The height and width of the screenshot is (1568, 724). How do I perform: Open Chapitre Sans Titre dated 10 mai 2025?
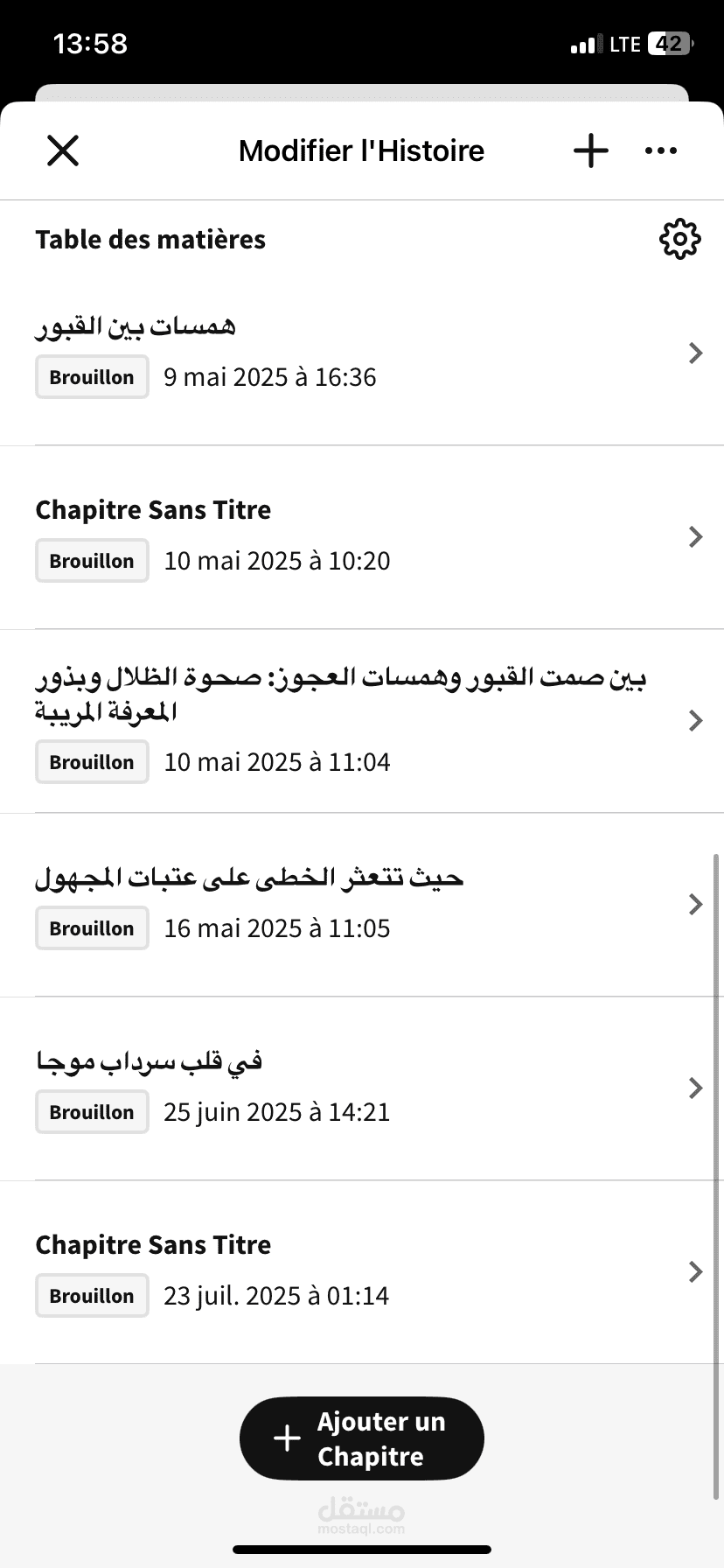pyautogui.click(x=362, y=537)
